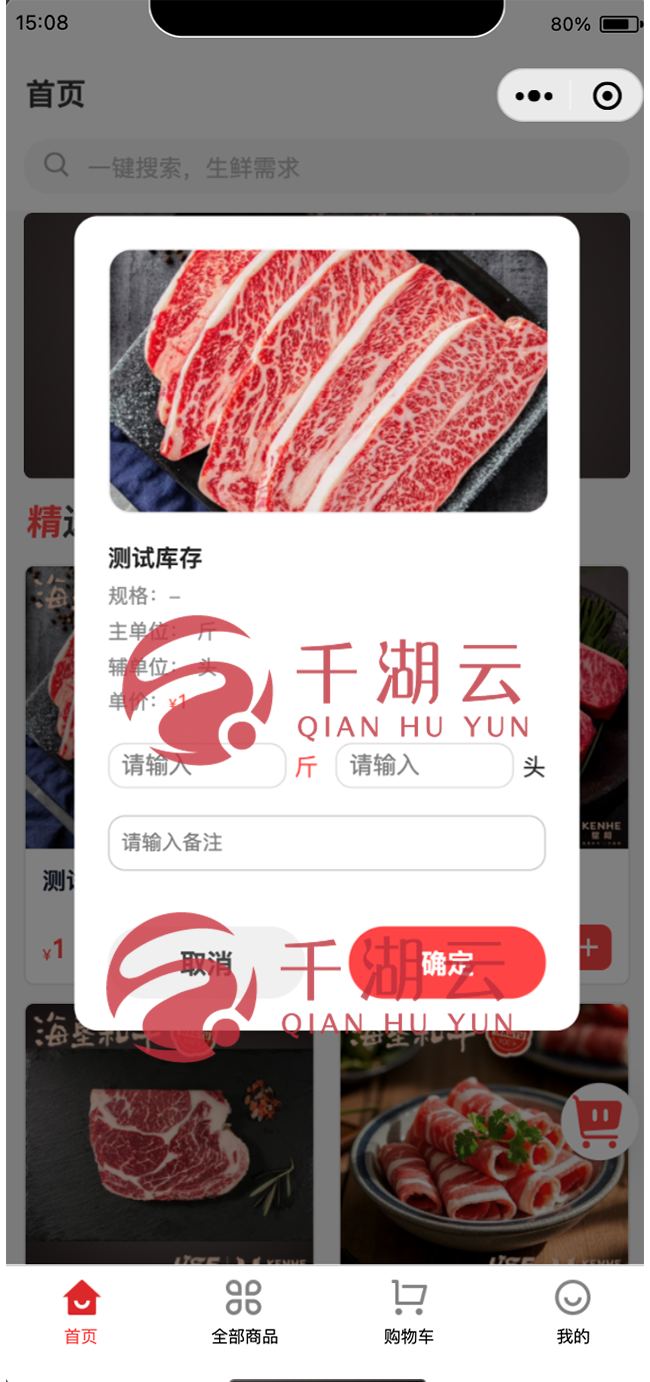Open the floating shopping cart button
Viewport: 650px width, 1382px height.
(599, 1122)
